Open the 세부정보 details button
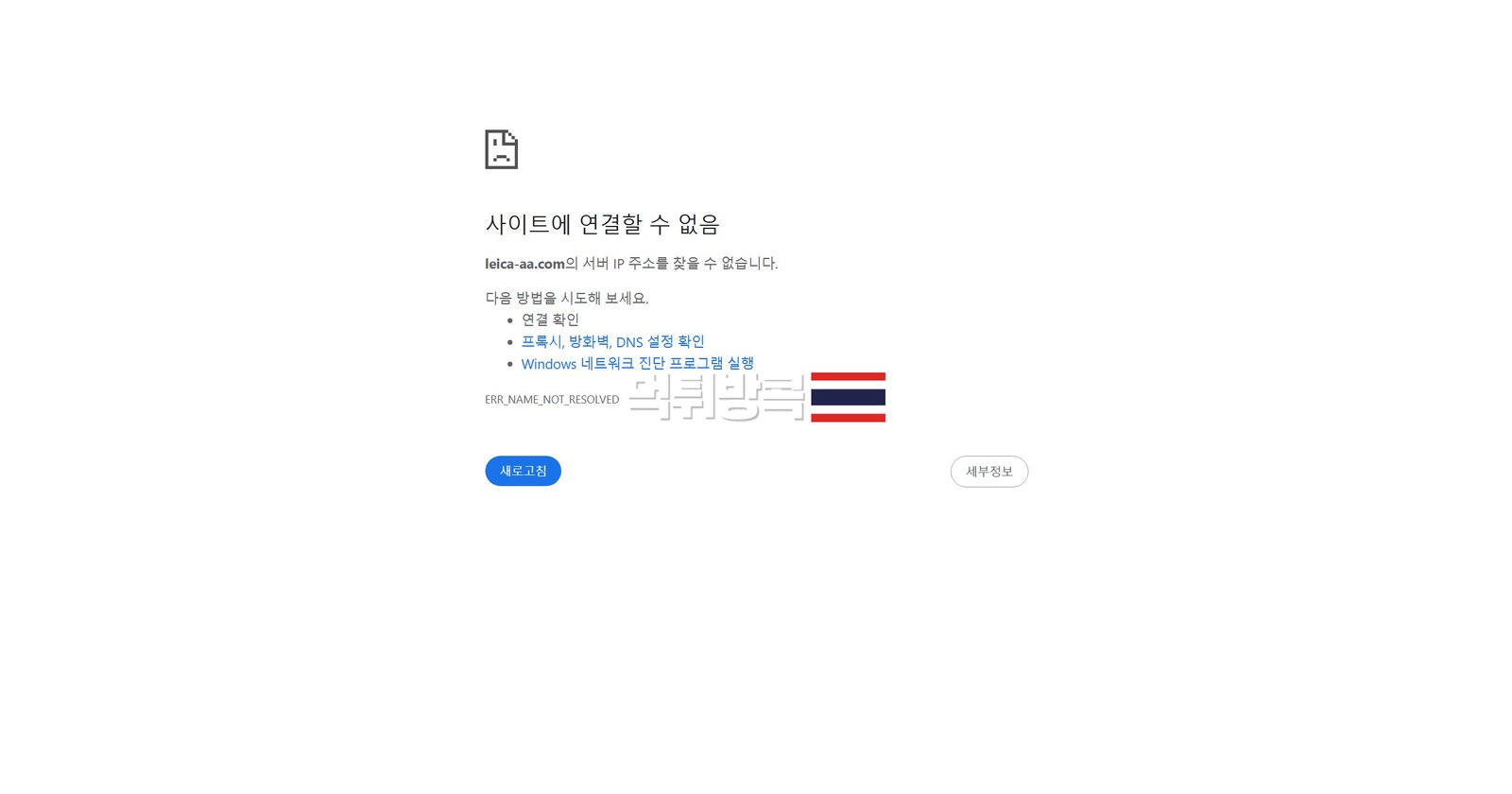Screen dimensions: 1512x794 point(988,472)
